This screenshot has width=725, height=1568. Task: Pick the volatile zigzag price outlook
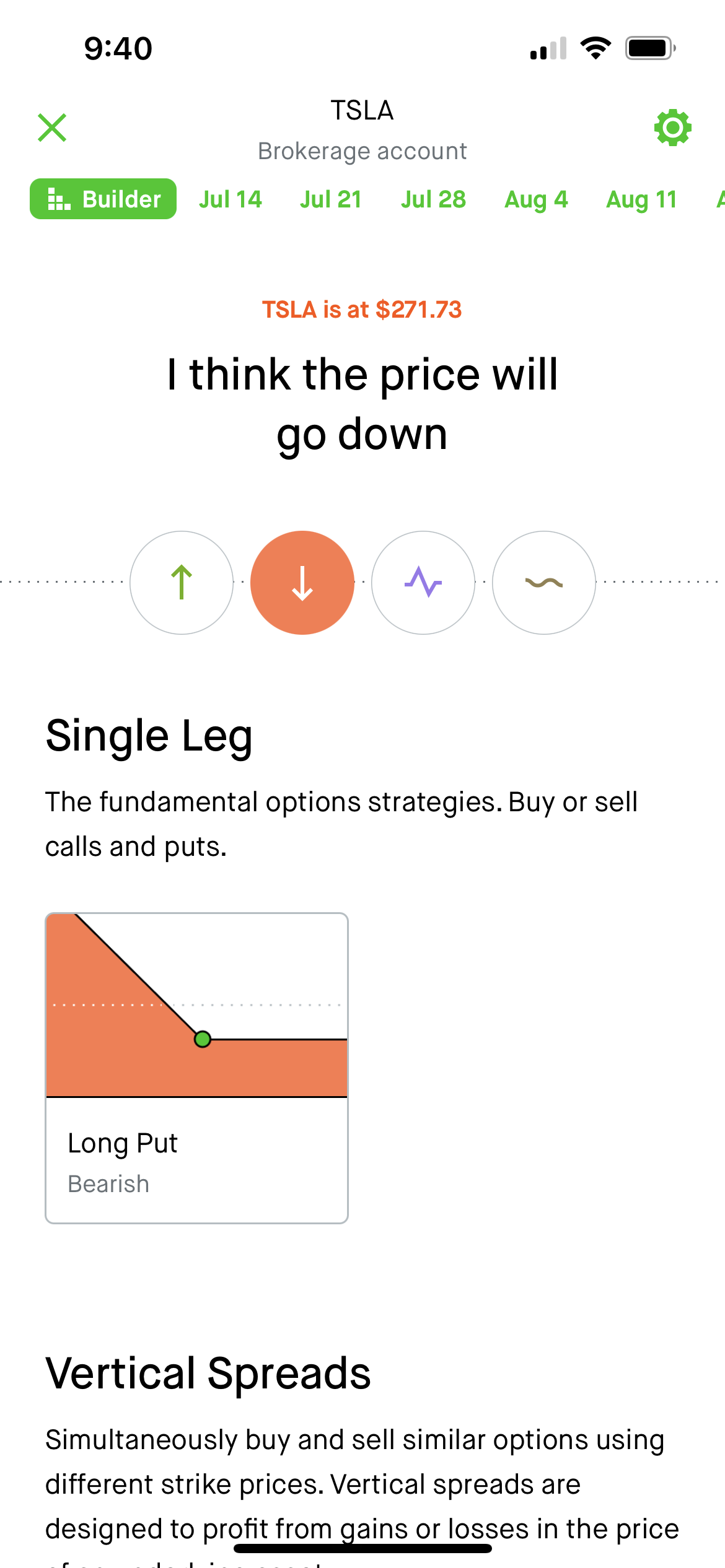click(x=423, y=583)
